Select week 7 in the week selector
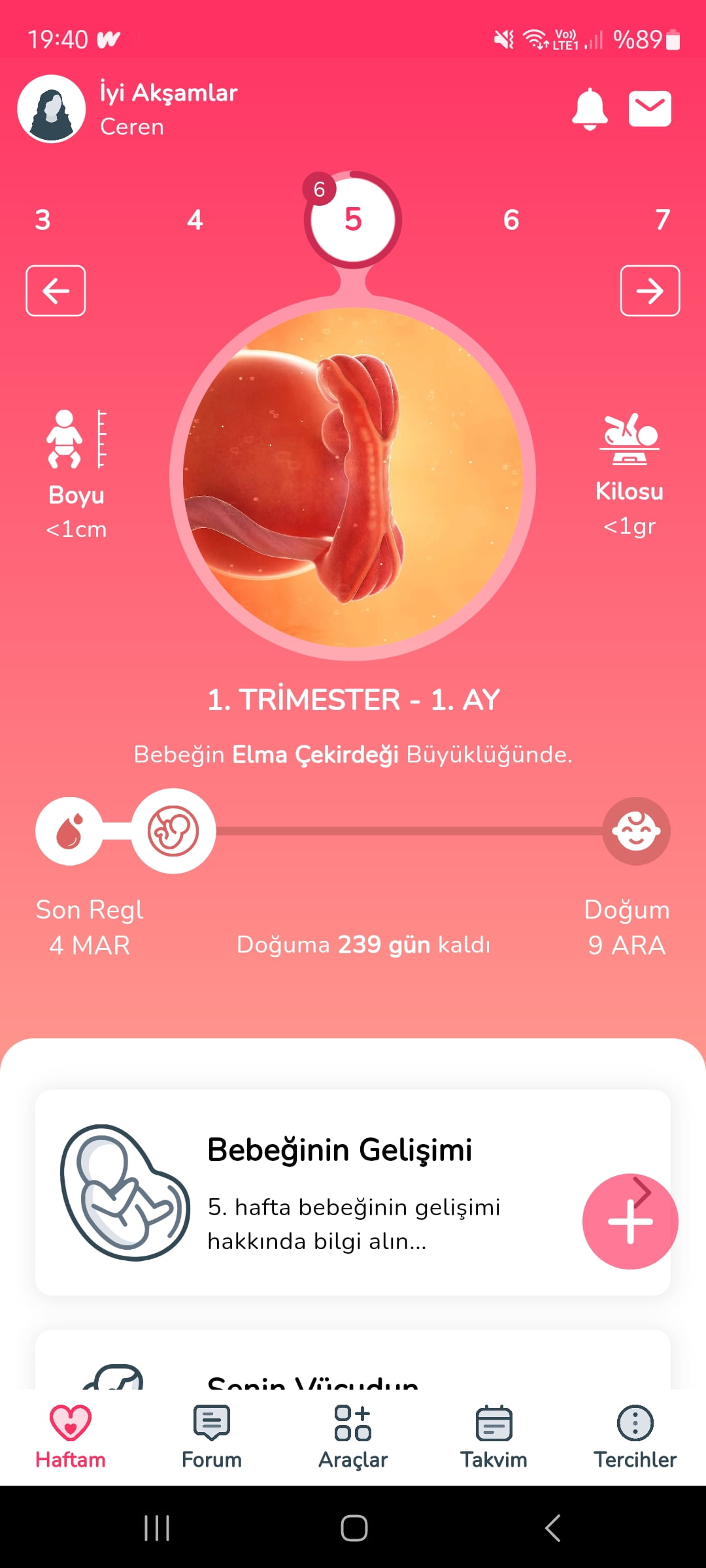 662,220
